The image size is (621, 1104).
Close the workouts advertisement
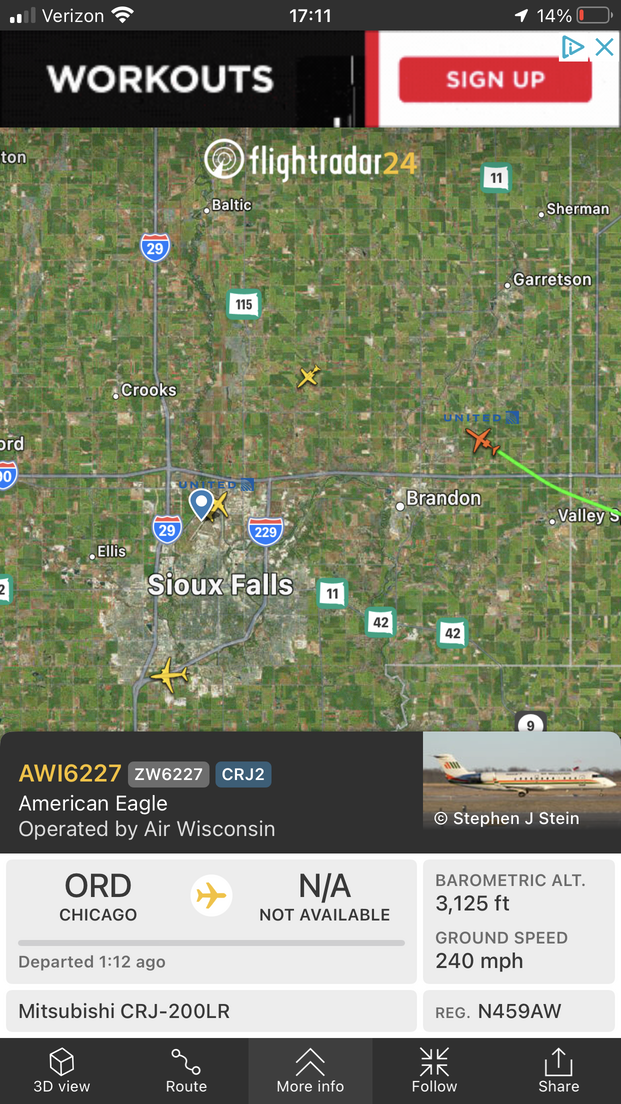pos(604,47)
